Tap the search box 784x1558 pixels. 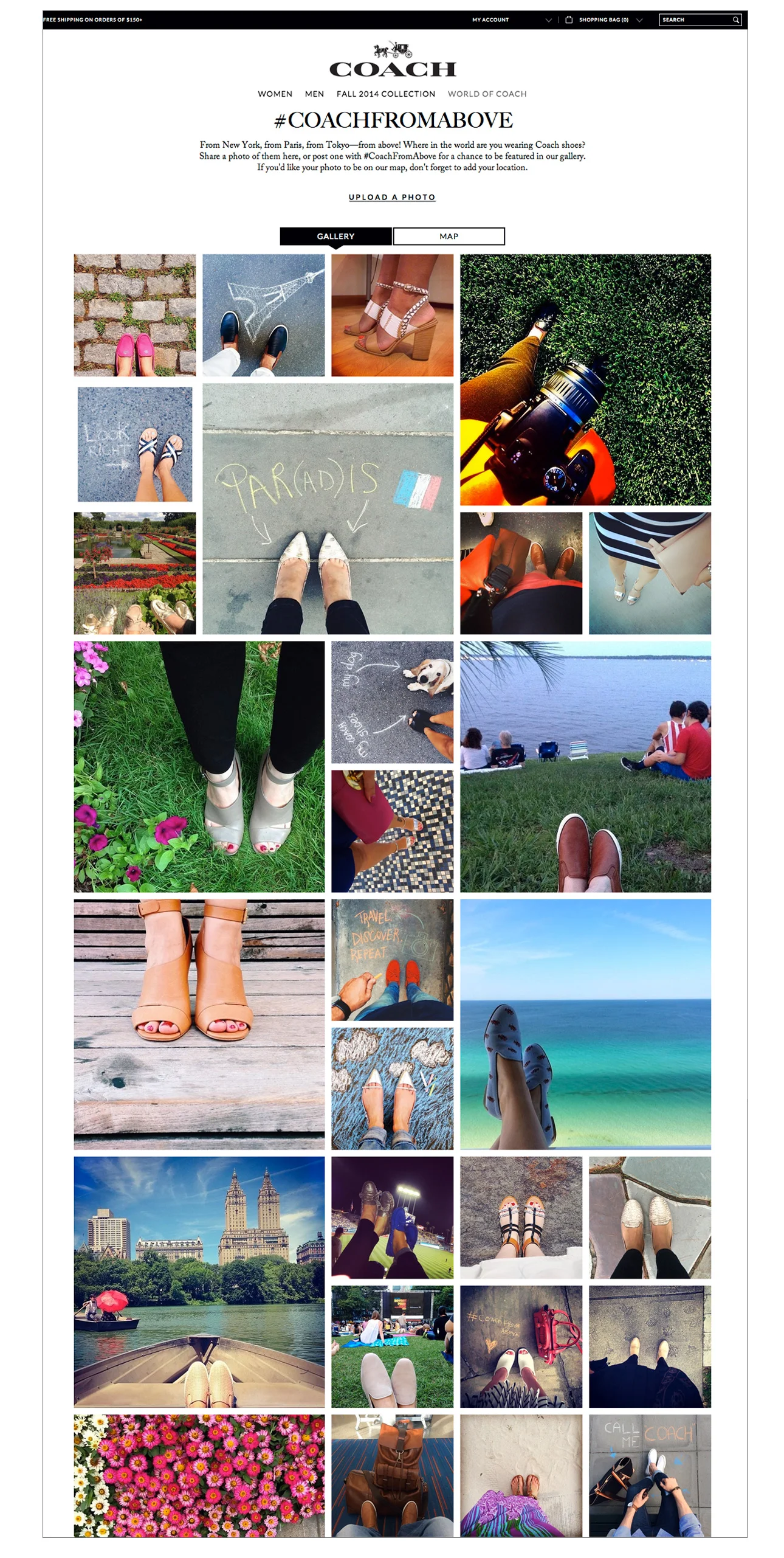[x=696, y=20]
